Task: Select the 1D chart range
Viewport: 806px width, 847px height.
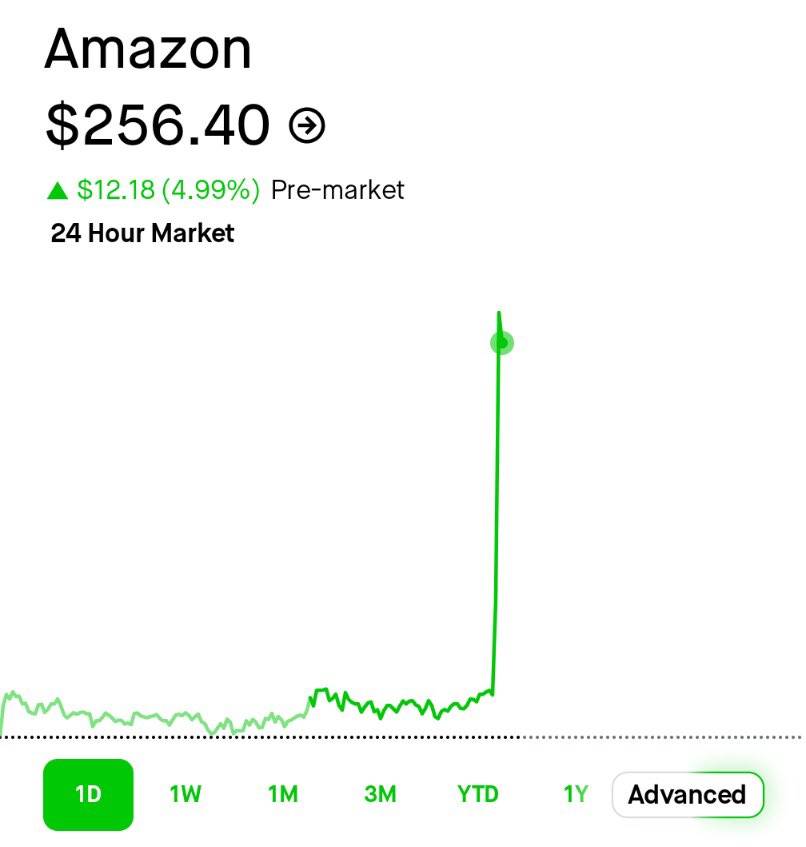Action: point(88,795)
